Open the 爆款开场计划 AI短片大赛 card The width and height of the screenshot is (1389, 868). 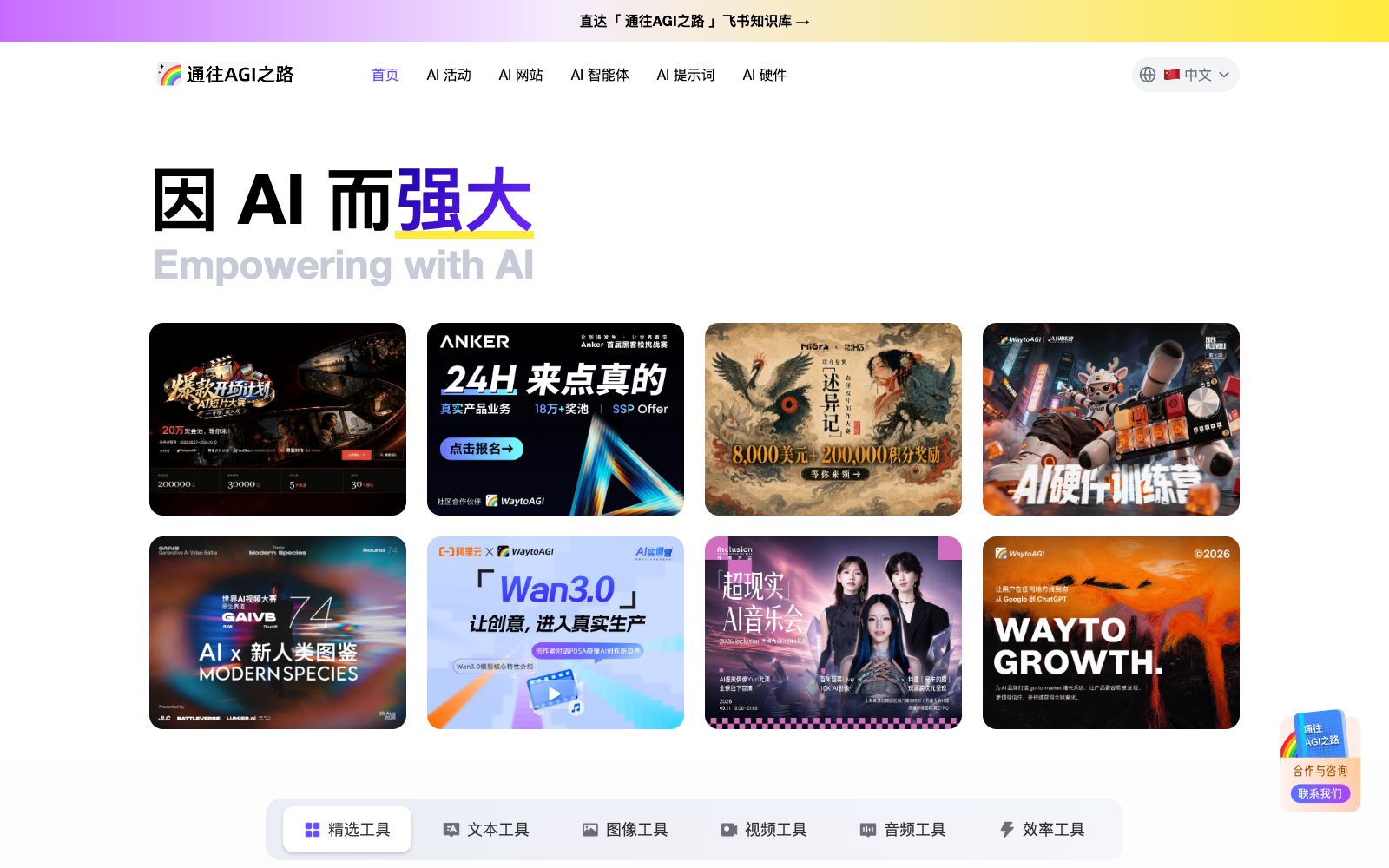(278, 419)
